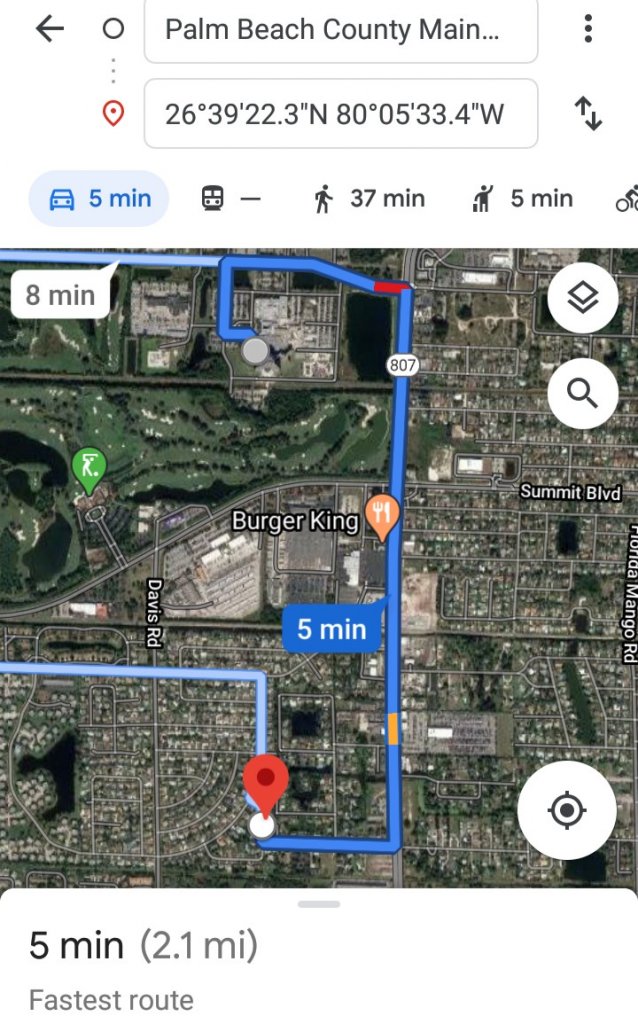This screenshot has height=1024, width=638.
Task: Go back using the top-left arrow
Action: pos(49,29)
